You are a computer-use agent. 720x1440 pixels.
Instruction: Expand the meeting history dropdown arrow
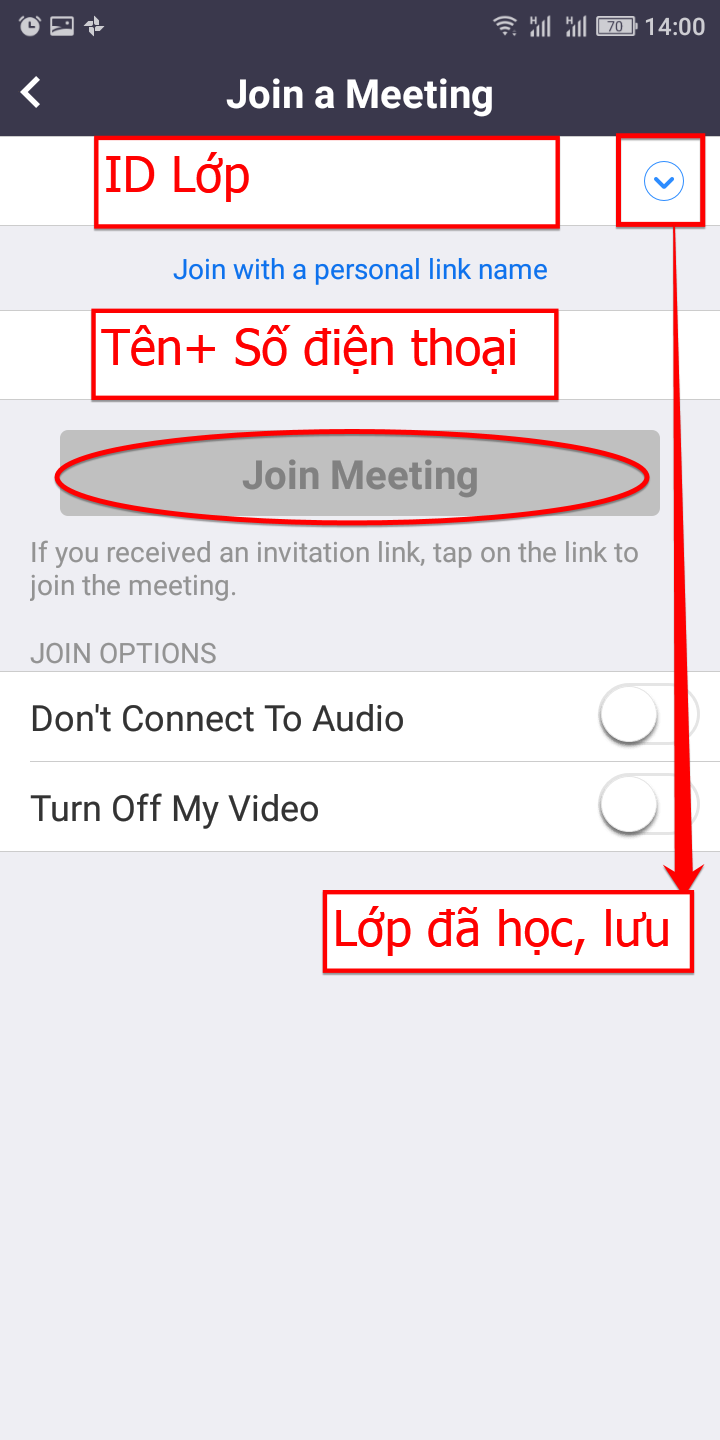coord(663,182)
